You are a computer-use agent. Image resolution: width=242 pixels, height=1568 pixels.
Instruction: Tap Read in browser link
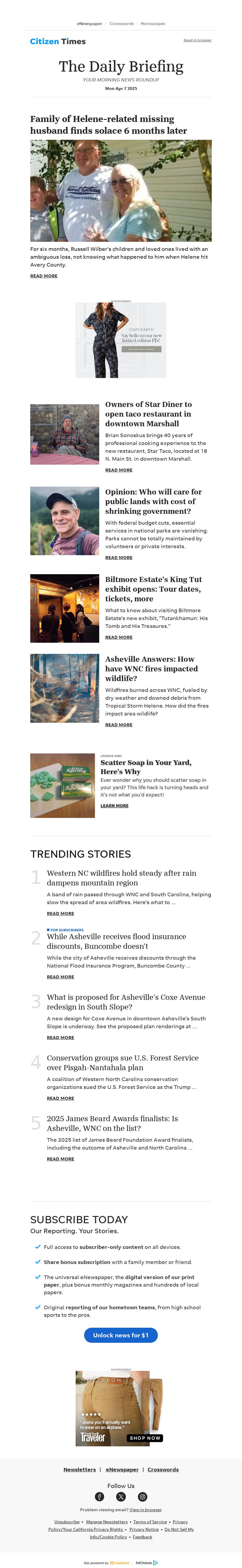point(197,40)
